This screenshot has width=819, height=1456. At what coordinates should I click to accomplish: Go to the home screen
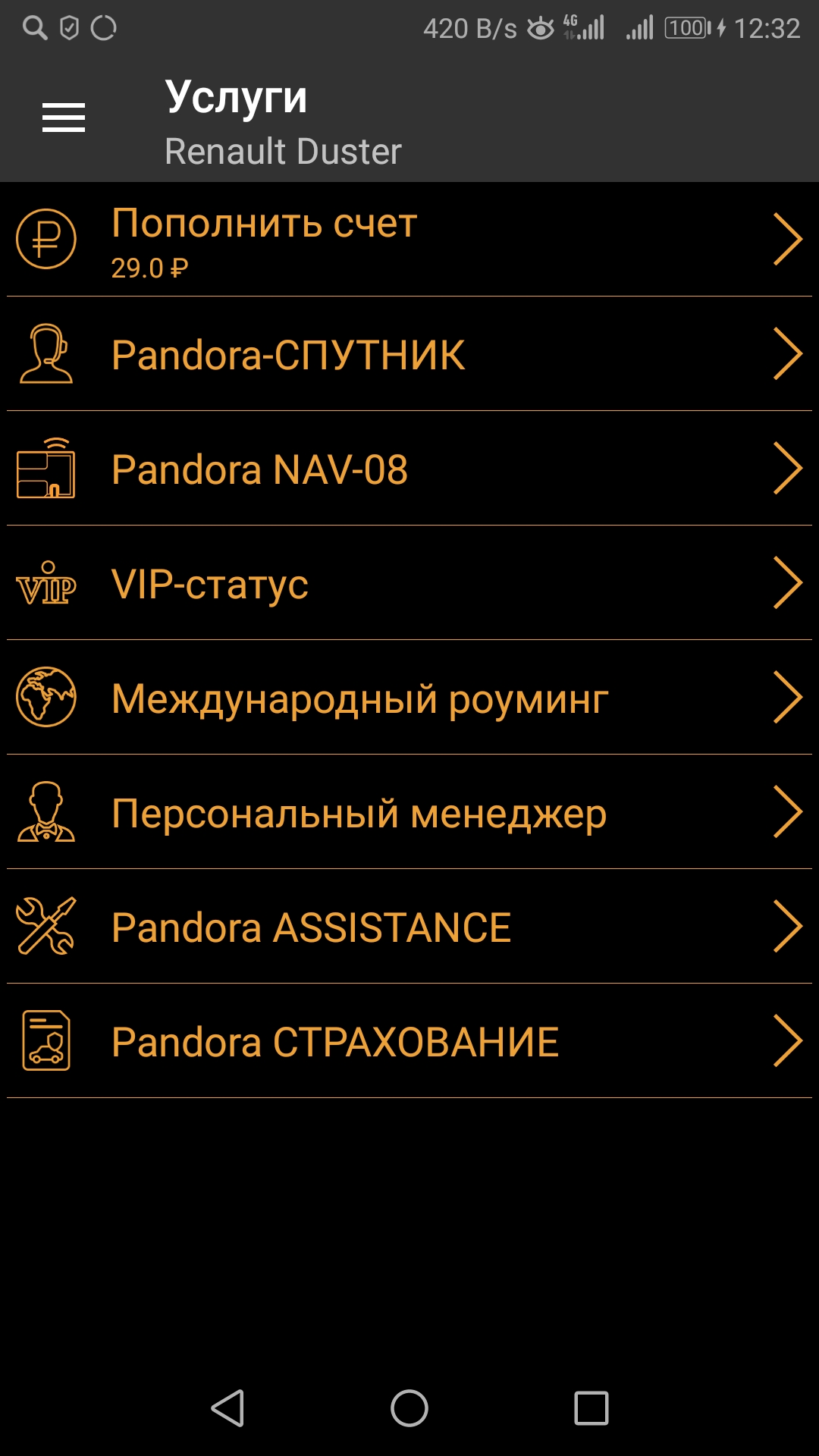tap(409, 1408)
